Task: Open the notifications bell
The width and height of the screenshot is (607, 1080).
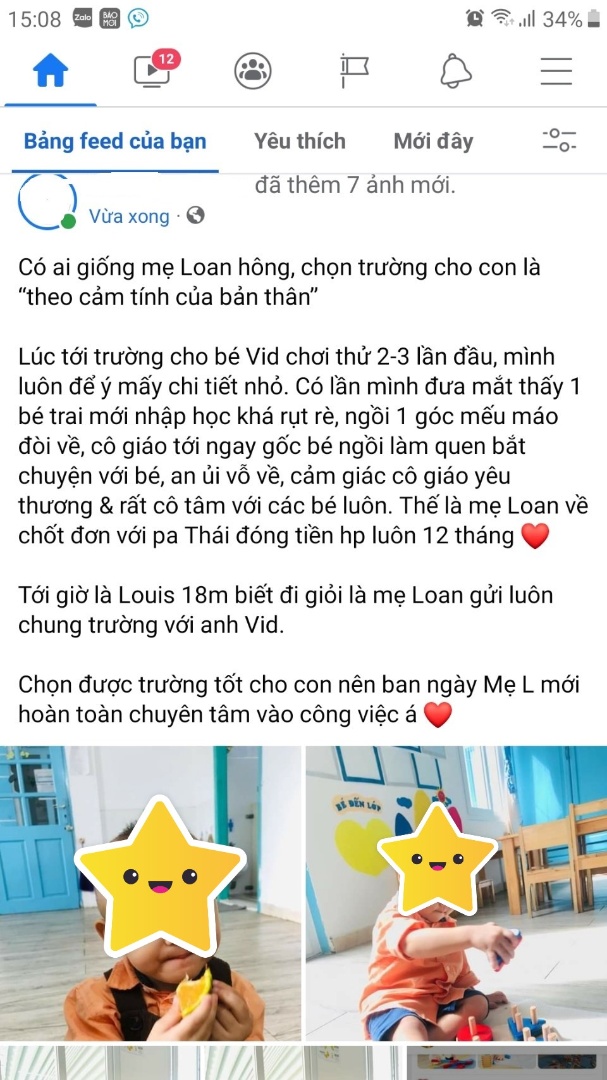Action: click(x=455, y=71)
